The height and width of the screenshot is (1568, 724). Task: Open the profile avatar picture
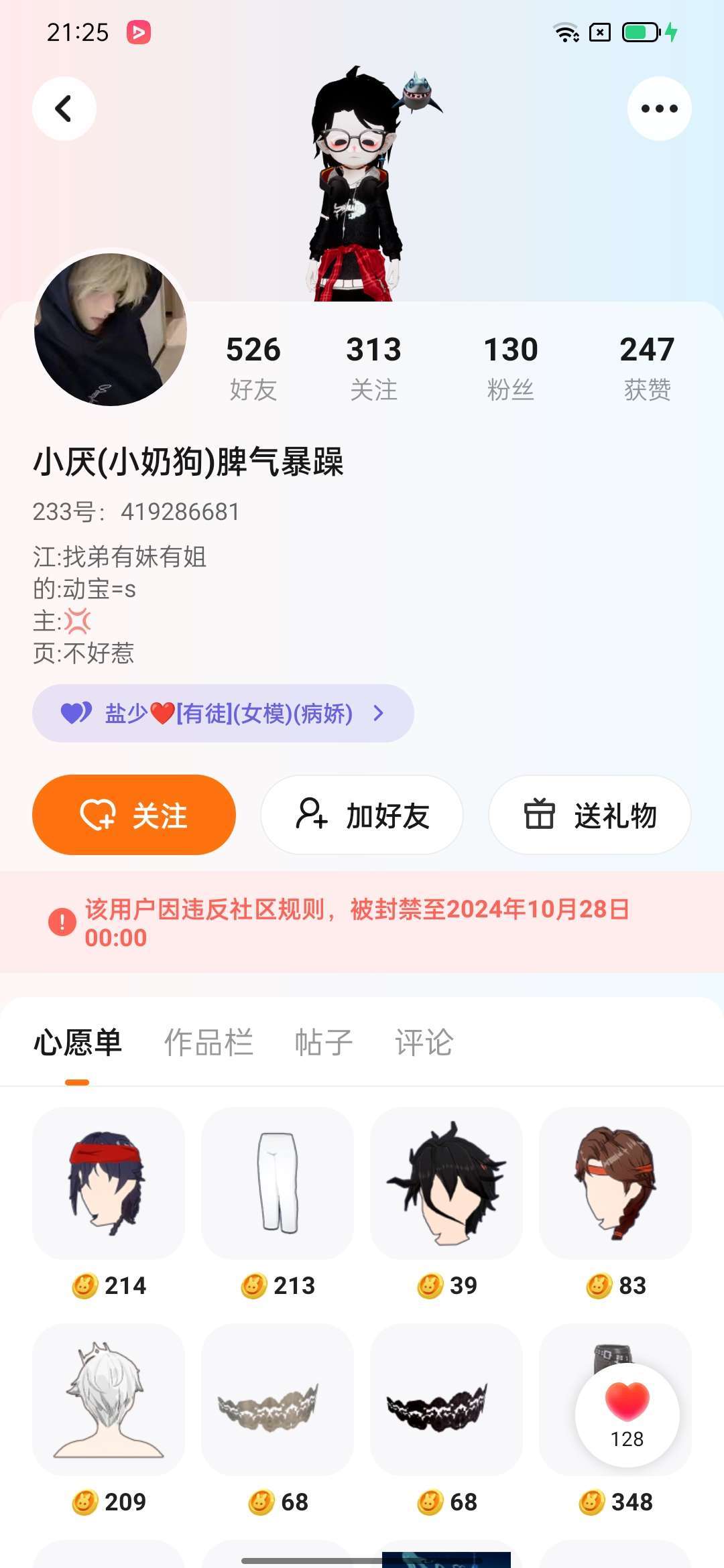111,329
